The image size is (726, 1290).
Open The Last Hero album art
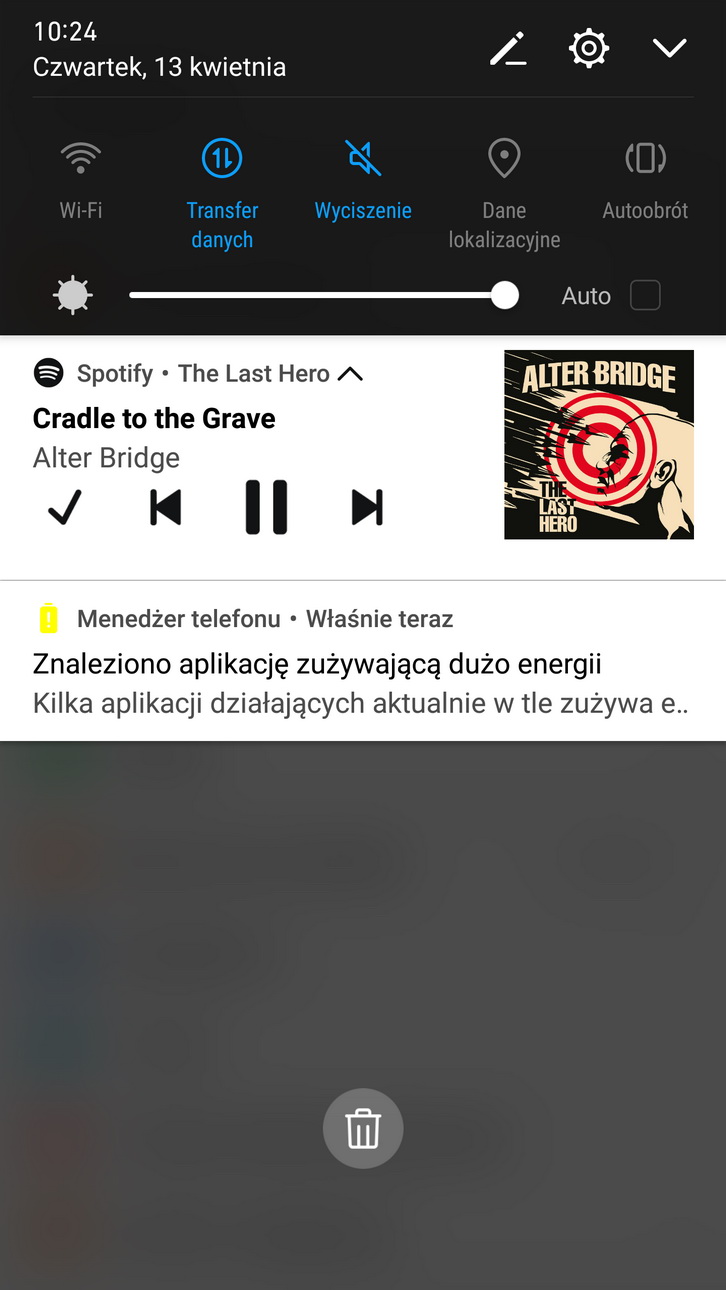[x=598, y=444]
